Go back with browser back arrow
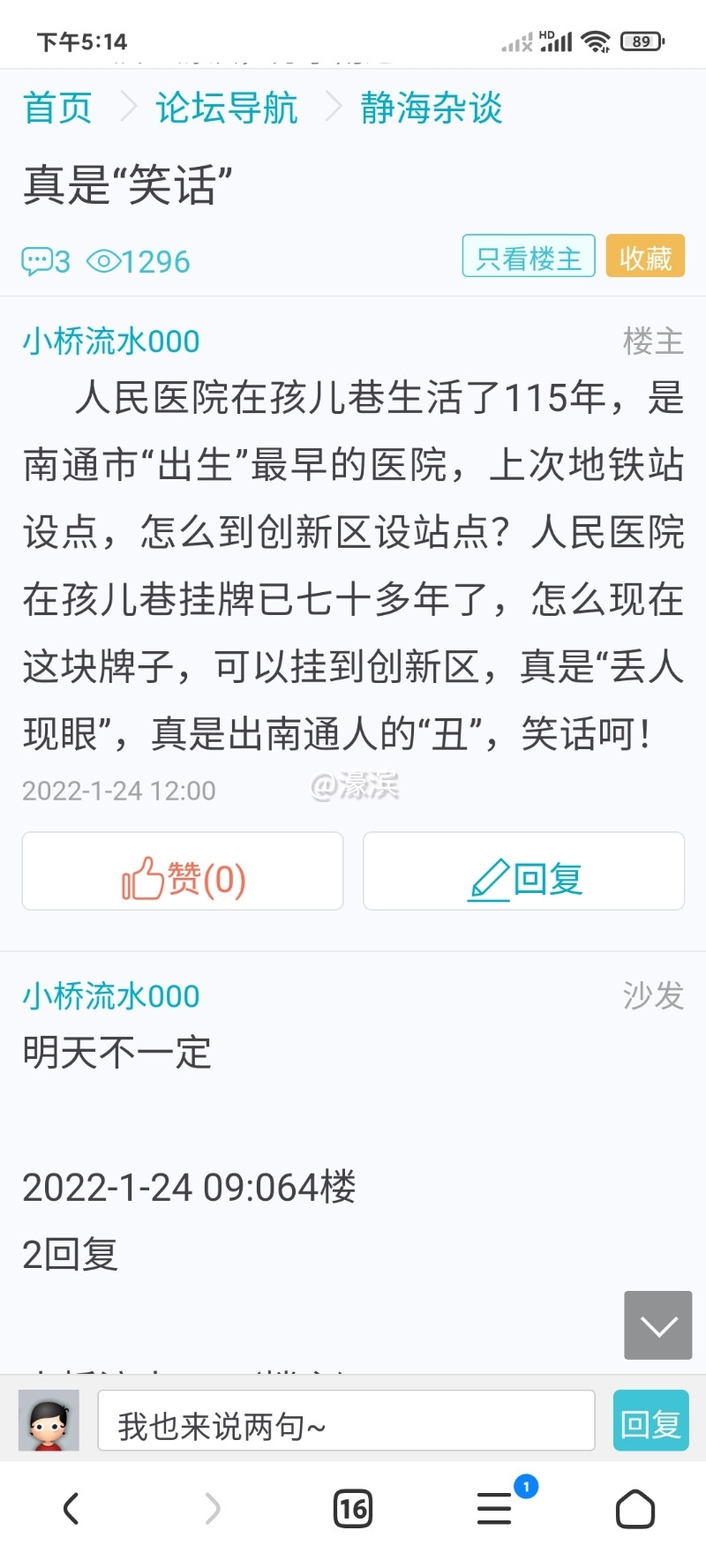This screenshot has height=1568, width=706. click(71, 1508)
